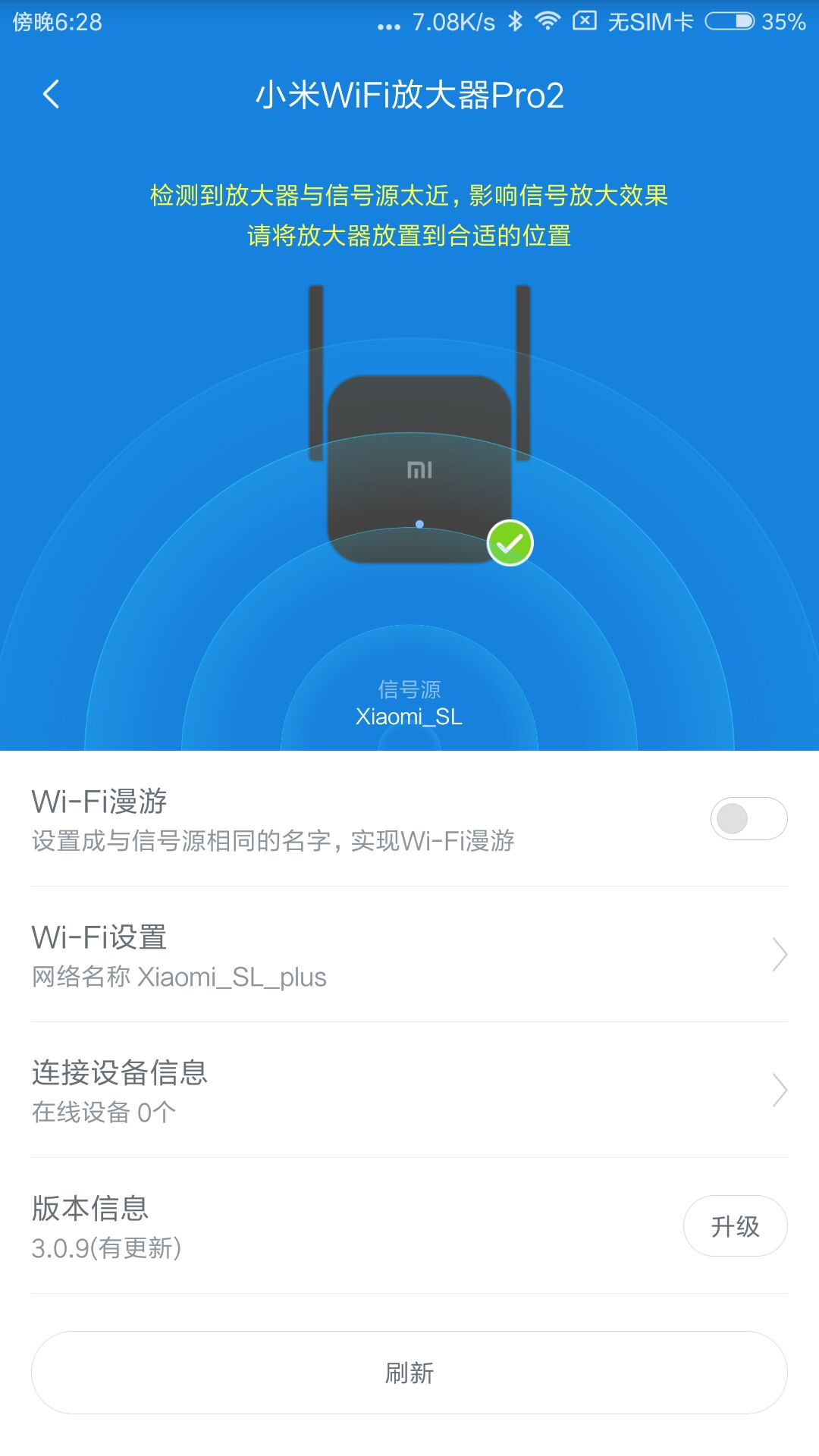819x1456 pixels.
Task: Open 连接设备信息 connected devices row
Action: click(x=409, y=1090)
